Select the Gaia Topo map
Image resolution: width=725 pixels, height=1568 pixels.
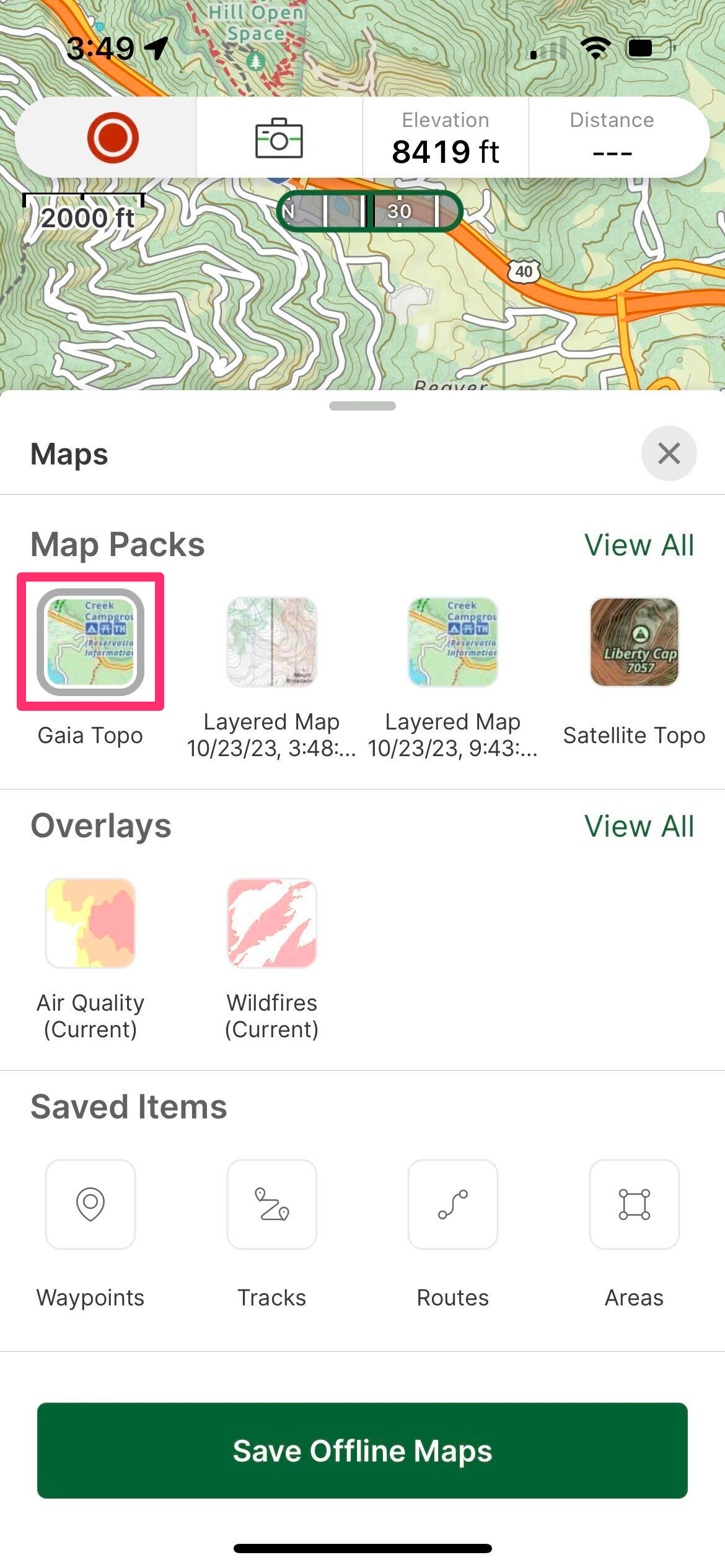click(x=90, y=642)
